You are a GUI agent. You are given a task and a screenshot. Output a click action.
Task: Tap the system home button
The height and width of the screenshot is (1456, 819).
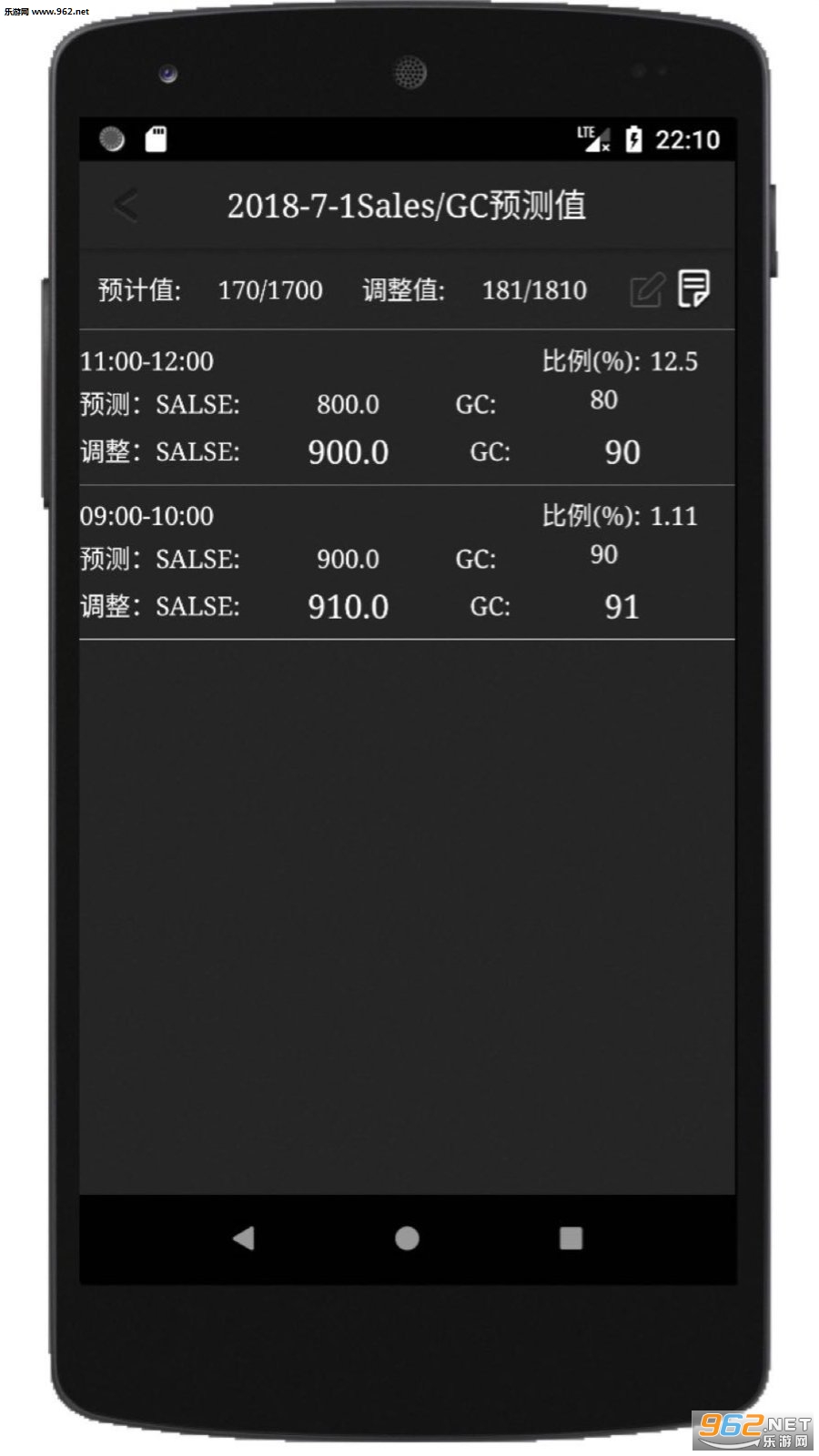(407, 1239)
